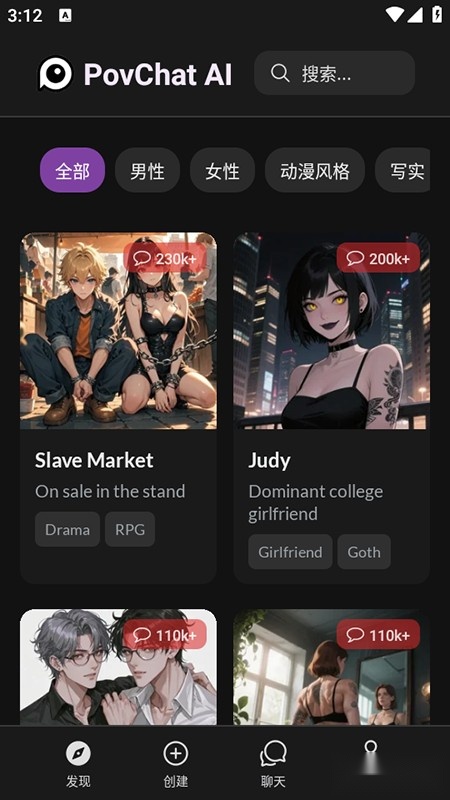Open the 聊天 tab
The height and width of the screenshot is (800, 450).
click(273, 764)
